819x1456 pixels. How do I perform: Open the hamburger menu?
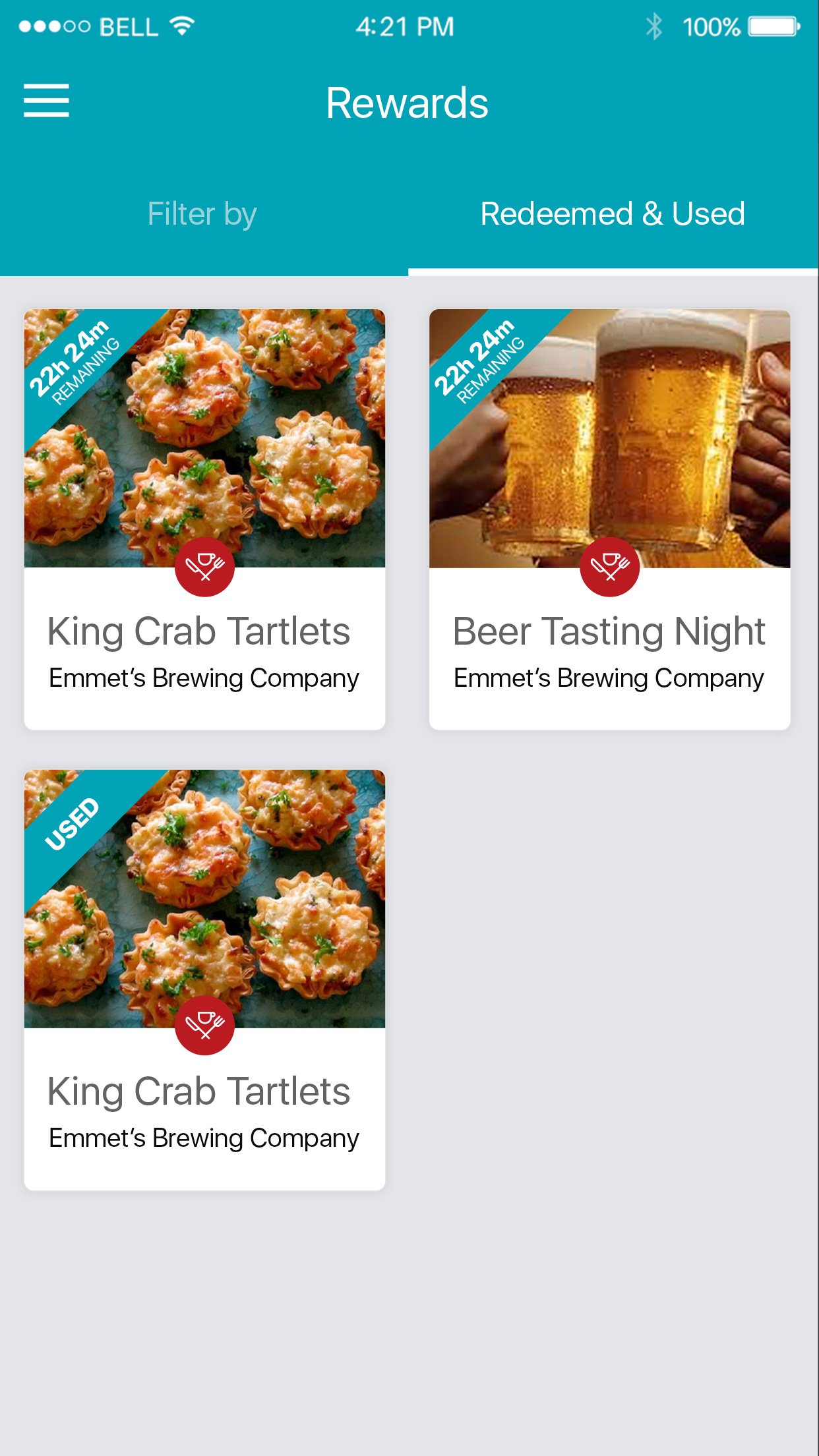(46, 101)
